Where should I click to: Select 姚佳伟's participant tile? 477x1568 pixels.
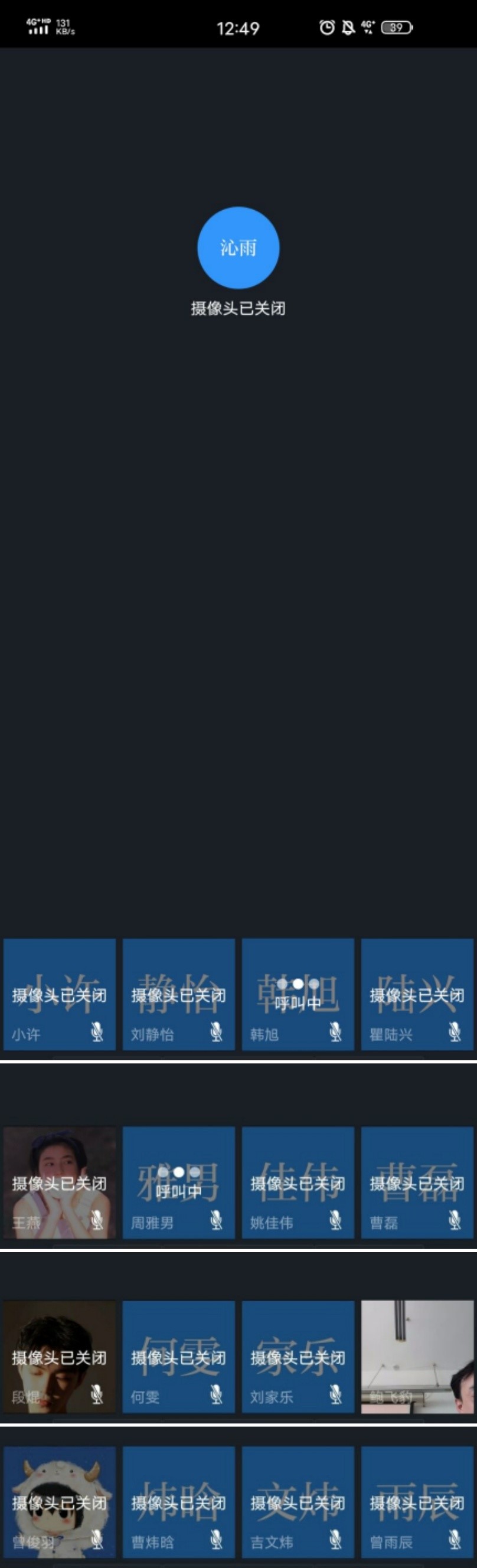298,1182
